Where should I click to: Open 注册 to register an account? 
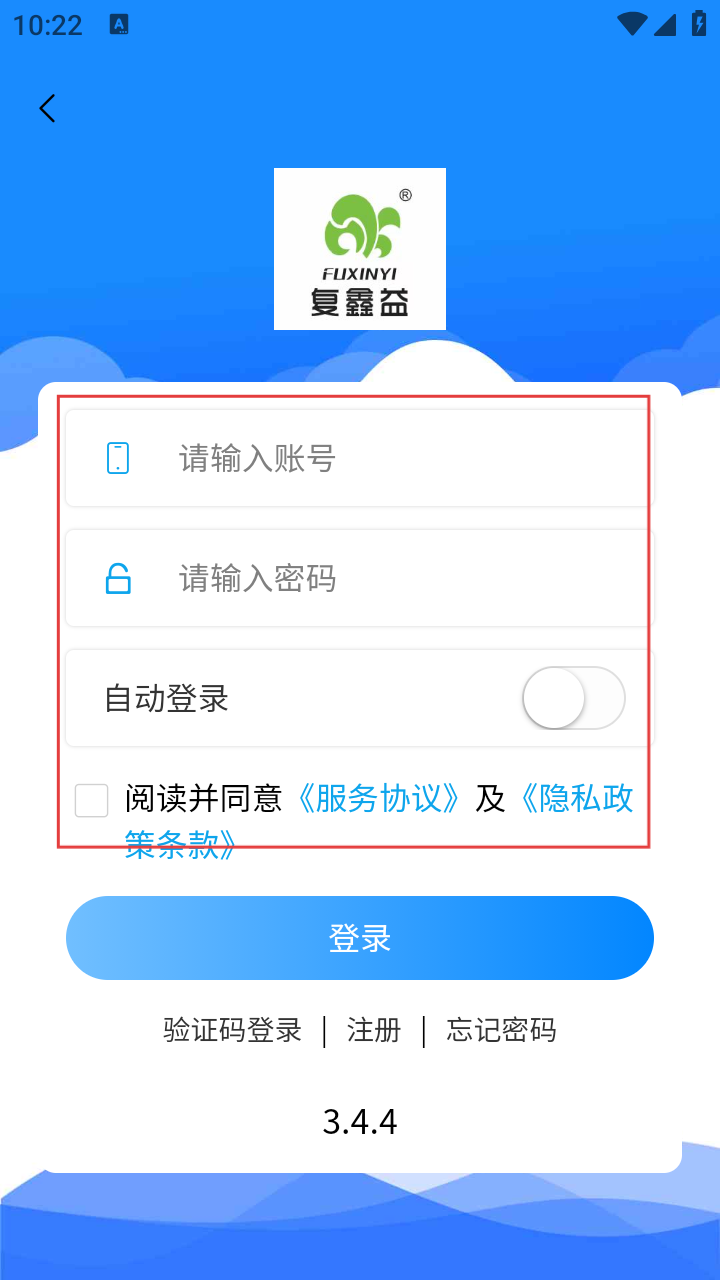pos(374,1030)
